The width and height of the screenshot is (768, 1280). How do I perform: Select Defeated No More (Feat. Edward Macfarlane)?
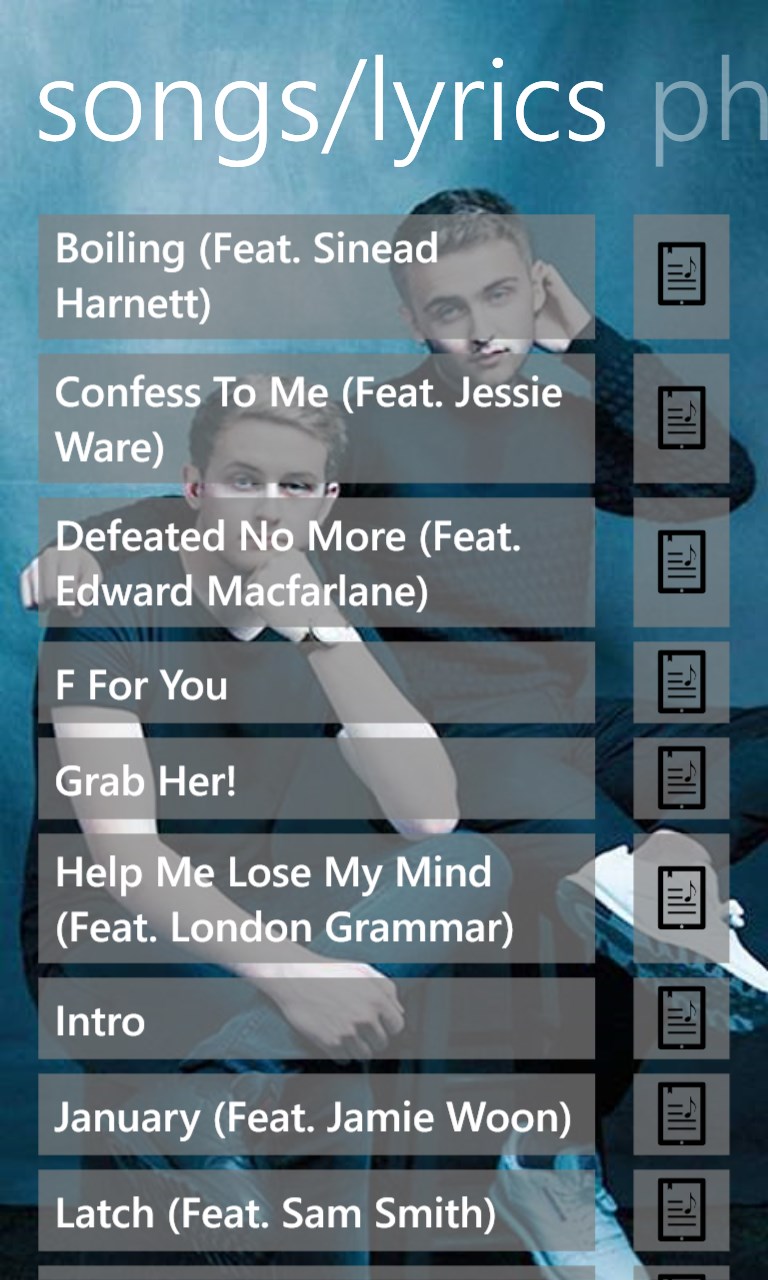pos(316,563)
